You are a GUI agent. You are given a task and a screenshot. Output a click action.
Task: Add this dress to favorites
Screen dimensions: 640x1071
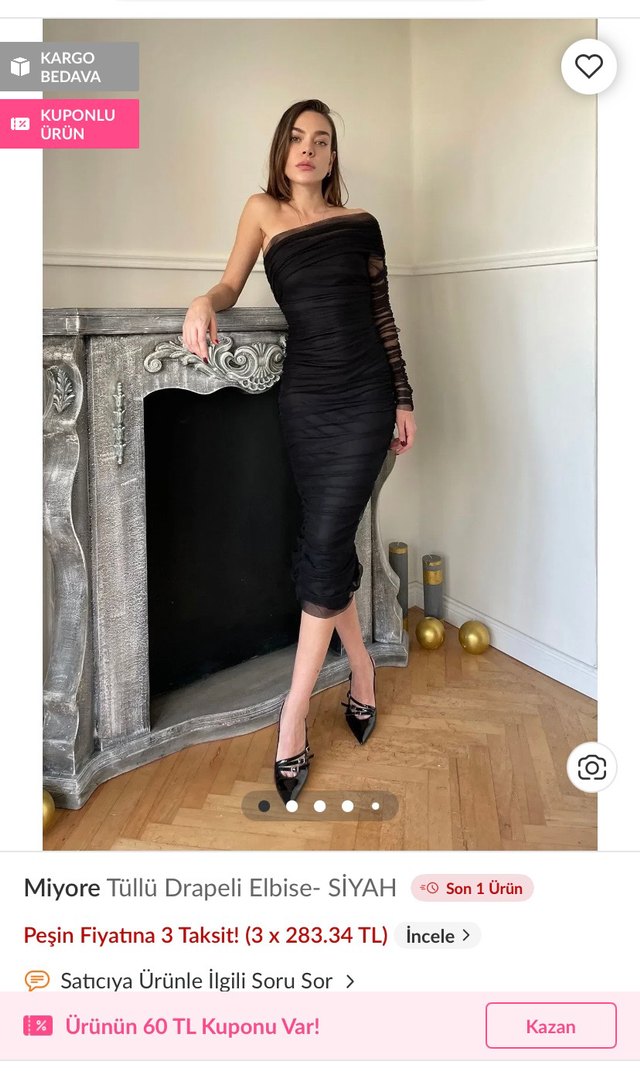point(589,67)
